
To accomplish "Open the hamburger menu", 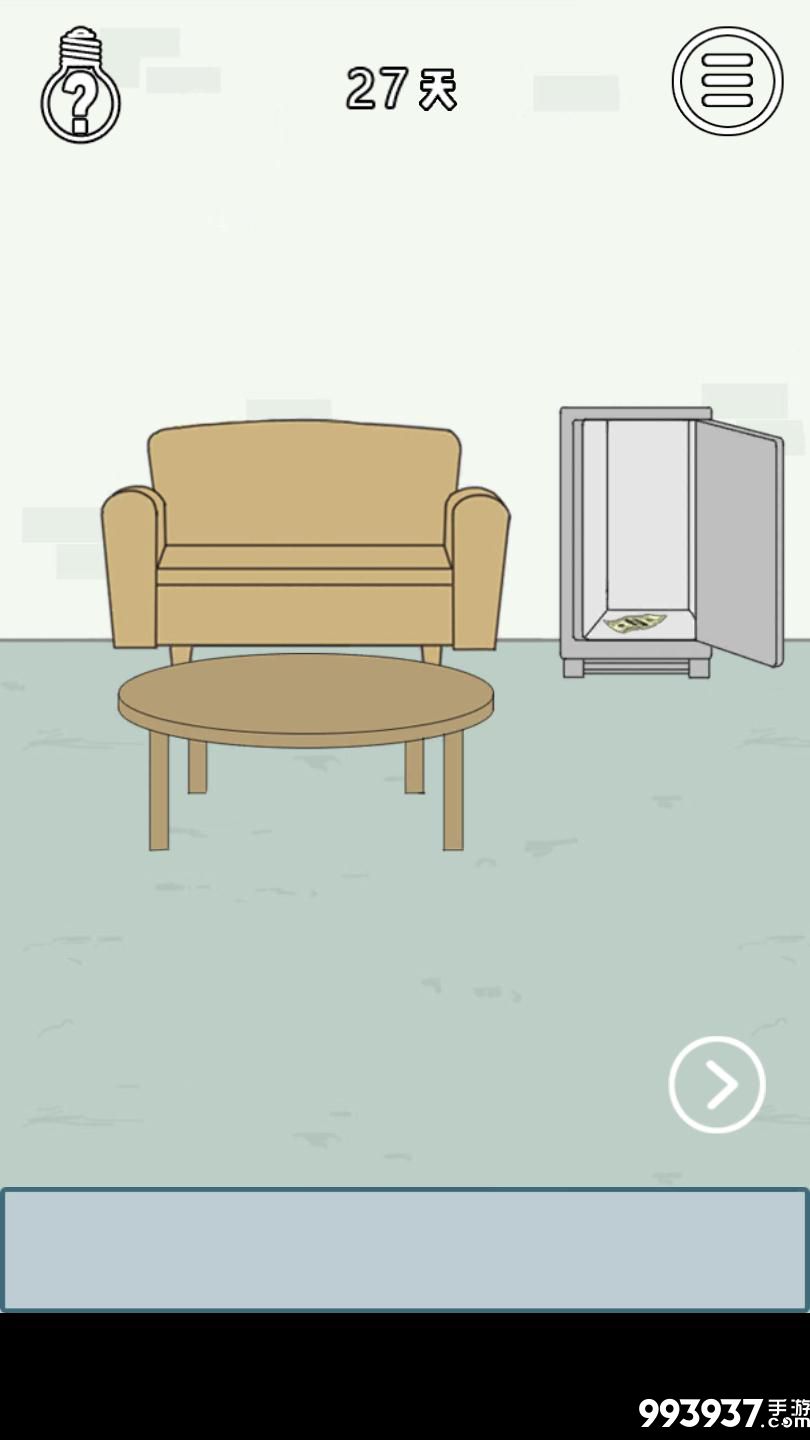I will tap(727, 81).
